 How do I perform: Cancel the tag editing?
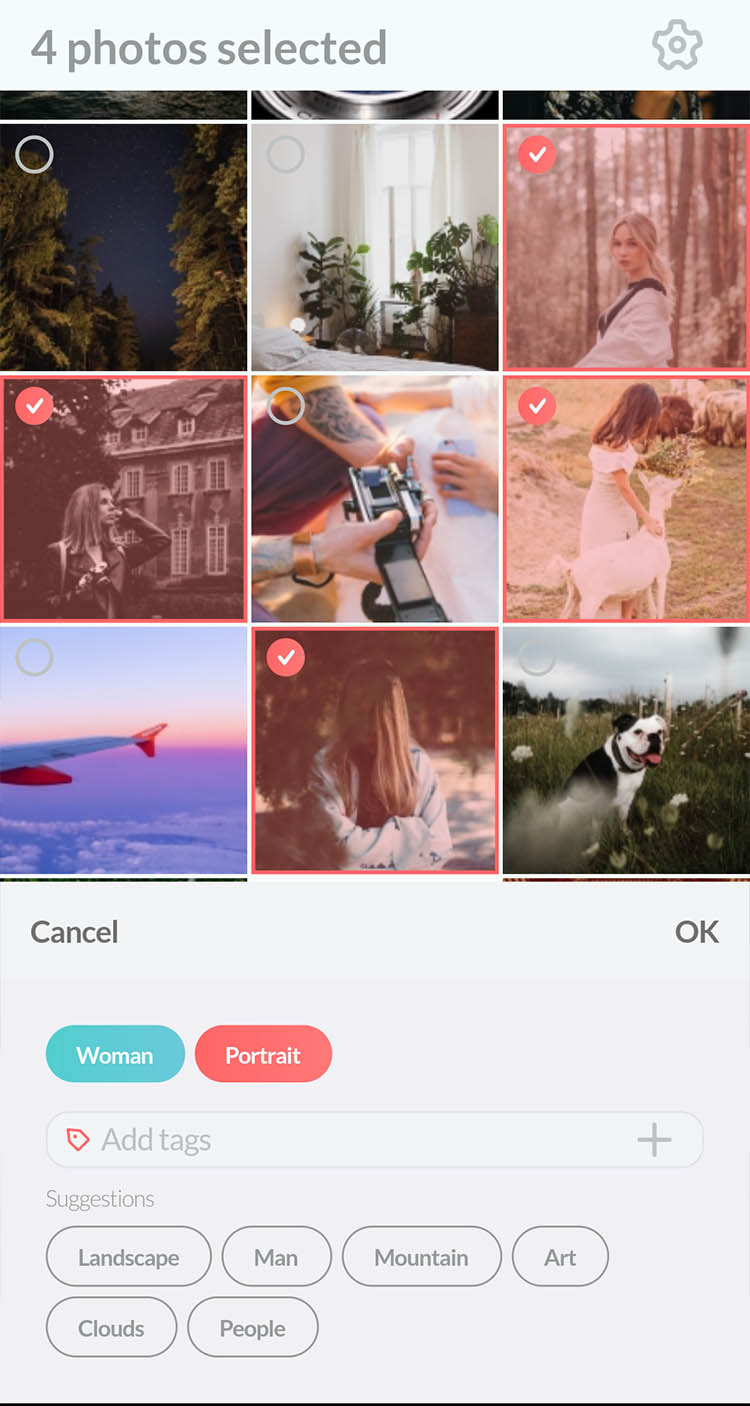(x=75, y=932)
